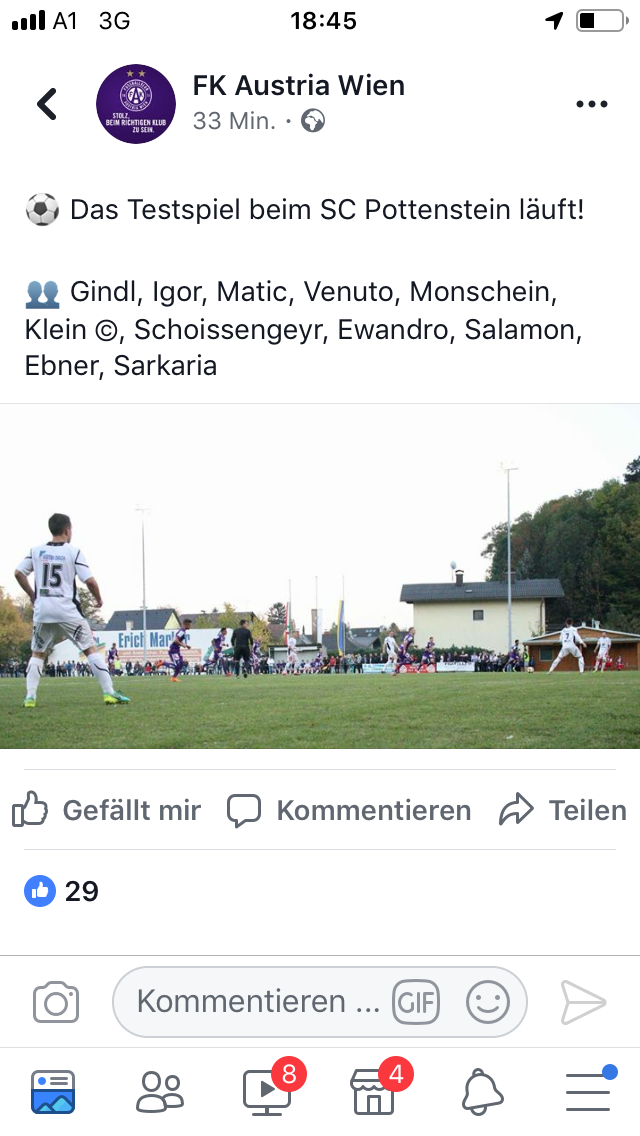This screenshot has height=1136, width=640.
Task: Open the football match photo
Action: click(320, 577)
